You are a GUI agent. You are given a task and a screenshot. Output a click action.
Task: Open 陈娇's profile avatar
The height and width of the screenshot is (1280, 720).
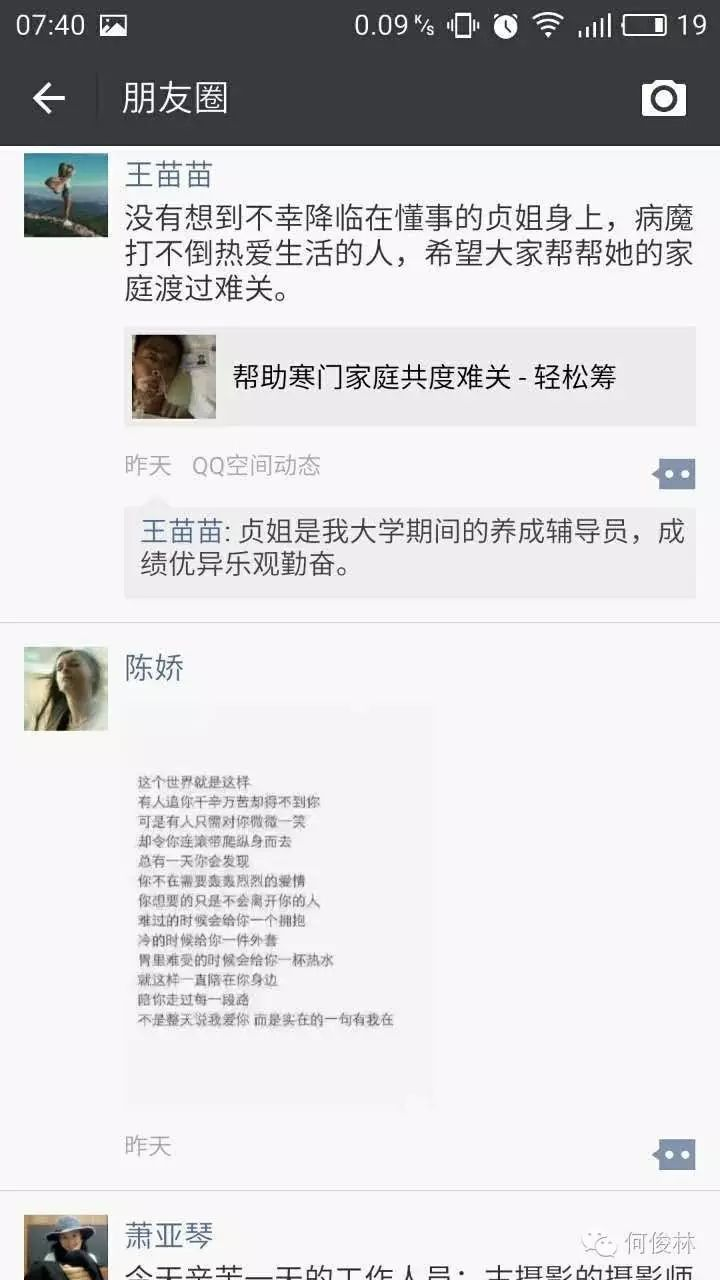point(66,688)
